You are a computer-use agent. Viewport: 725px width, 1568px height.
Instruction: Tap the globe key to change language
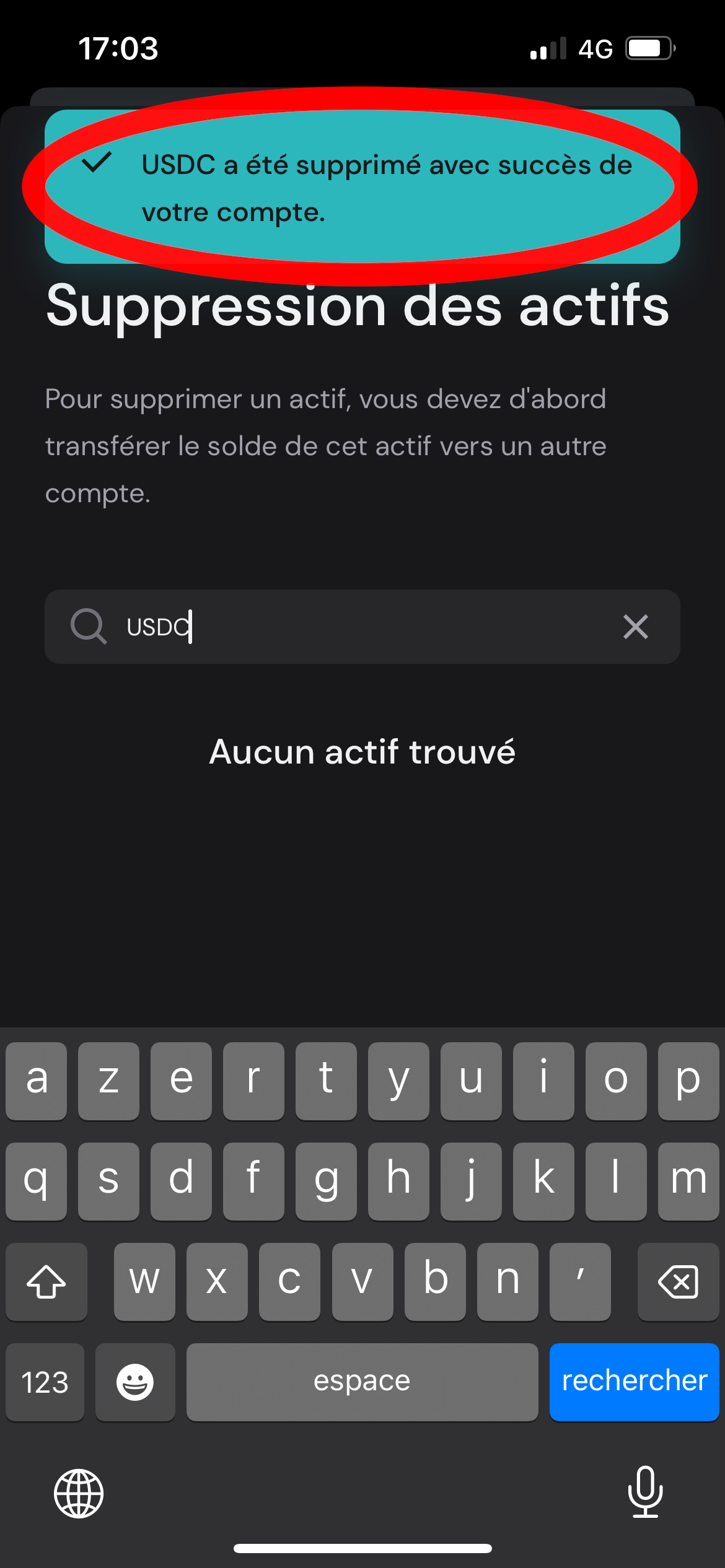[79, 1493]
